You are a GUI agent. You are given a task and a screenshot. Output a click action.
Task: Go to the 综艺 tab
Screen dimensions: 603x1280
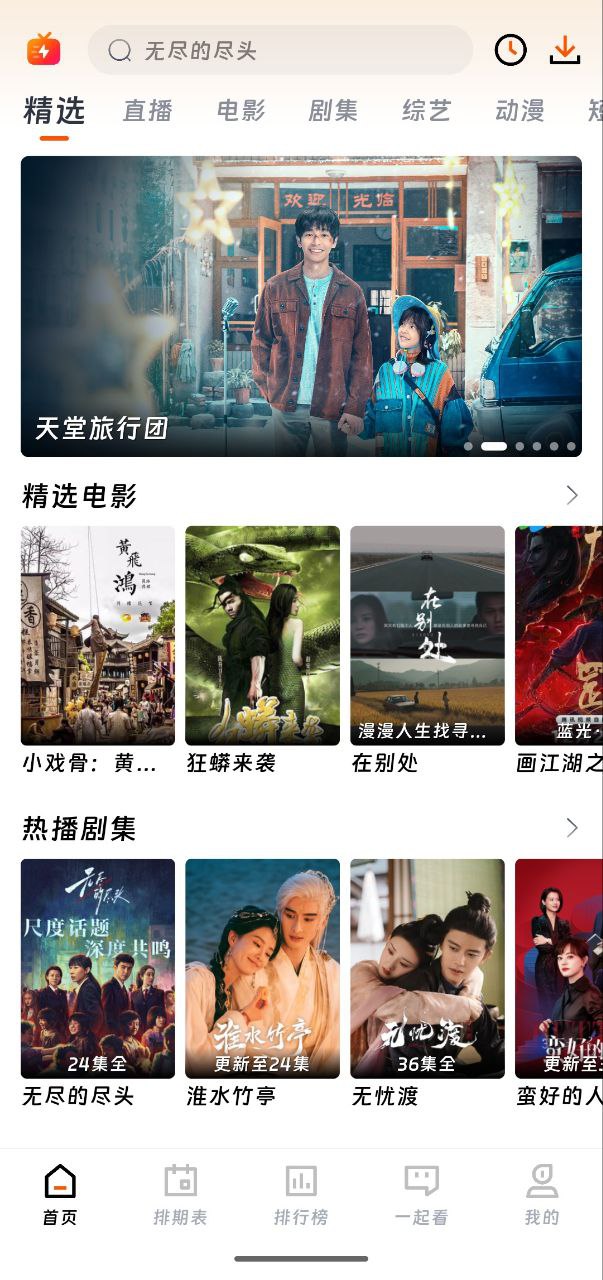click(427, 111)
